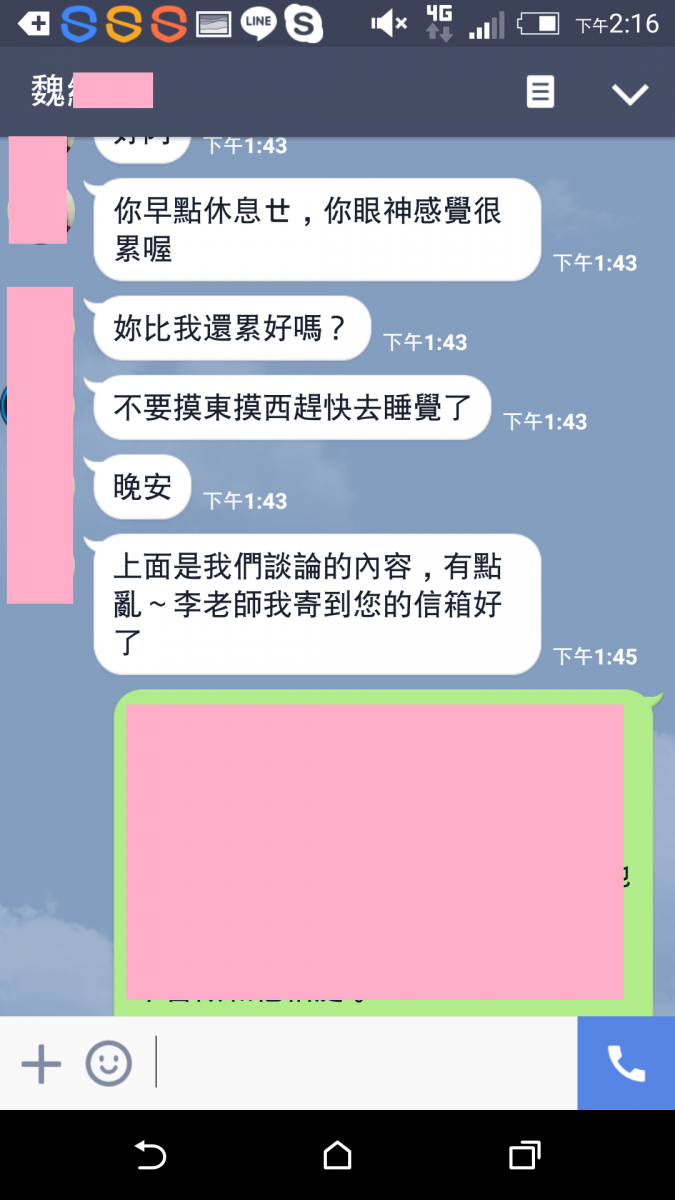Open the recent apps overview
The image size is (675, 1200).
pos(524,1156)
